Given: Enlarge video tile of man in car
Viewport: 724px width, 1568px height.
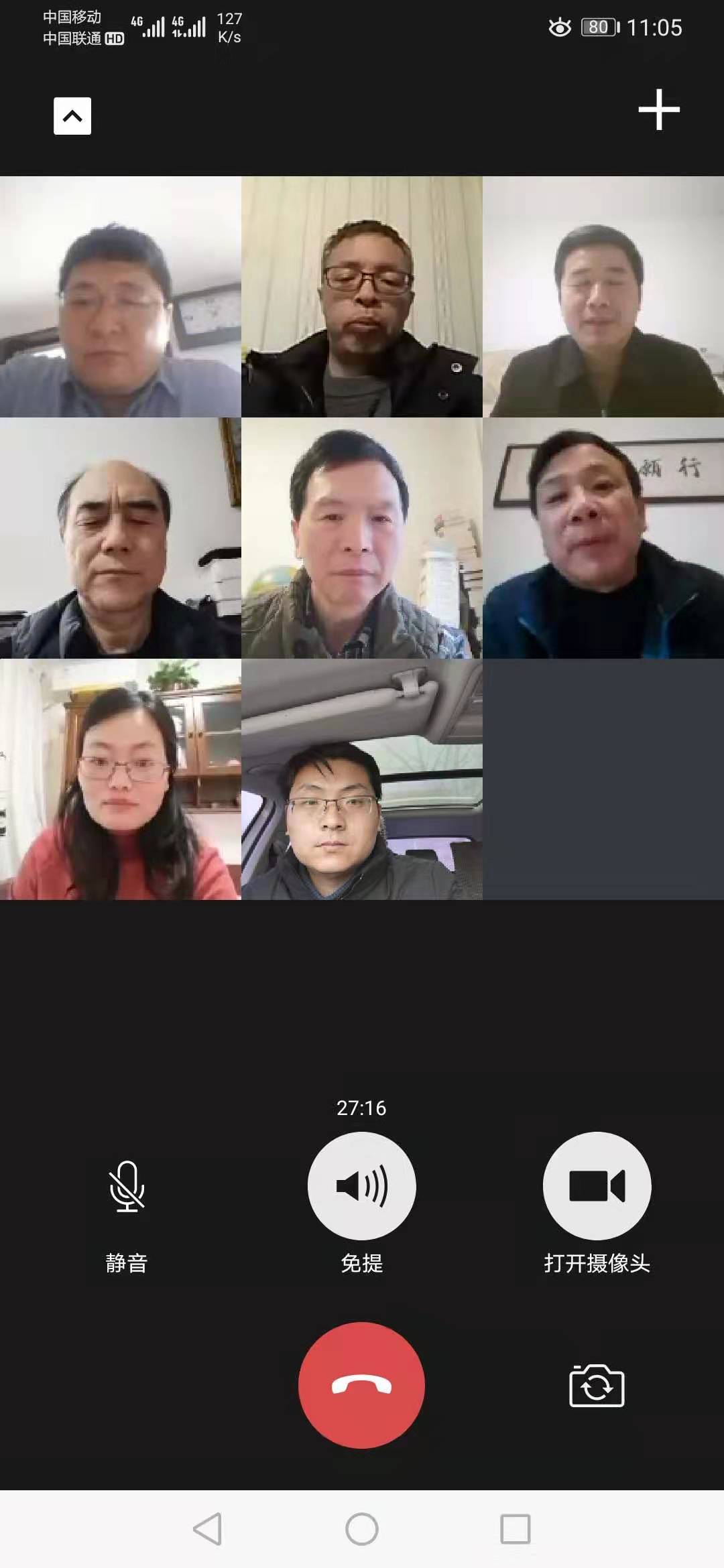Looking at the screenshot, I should (x=361, y=779).
